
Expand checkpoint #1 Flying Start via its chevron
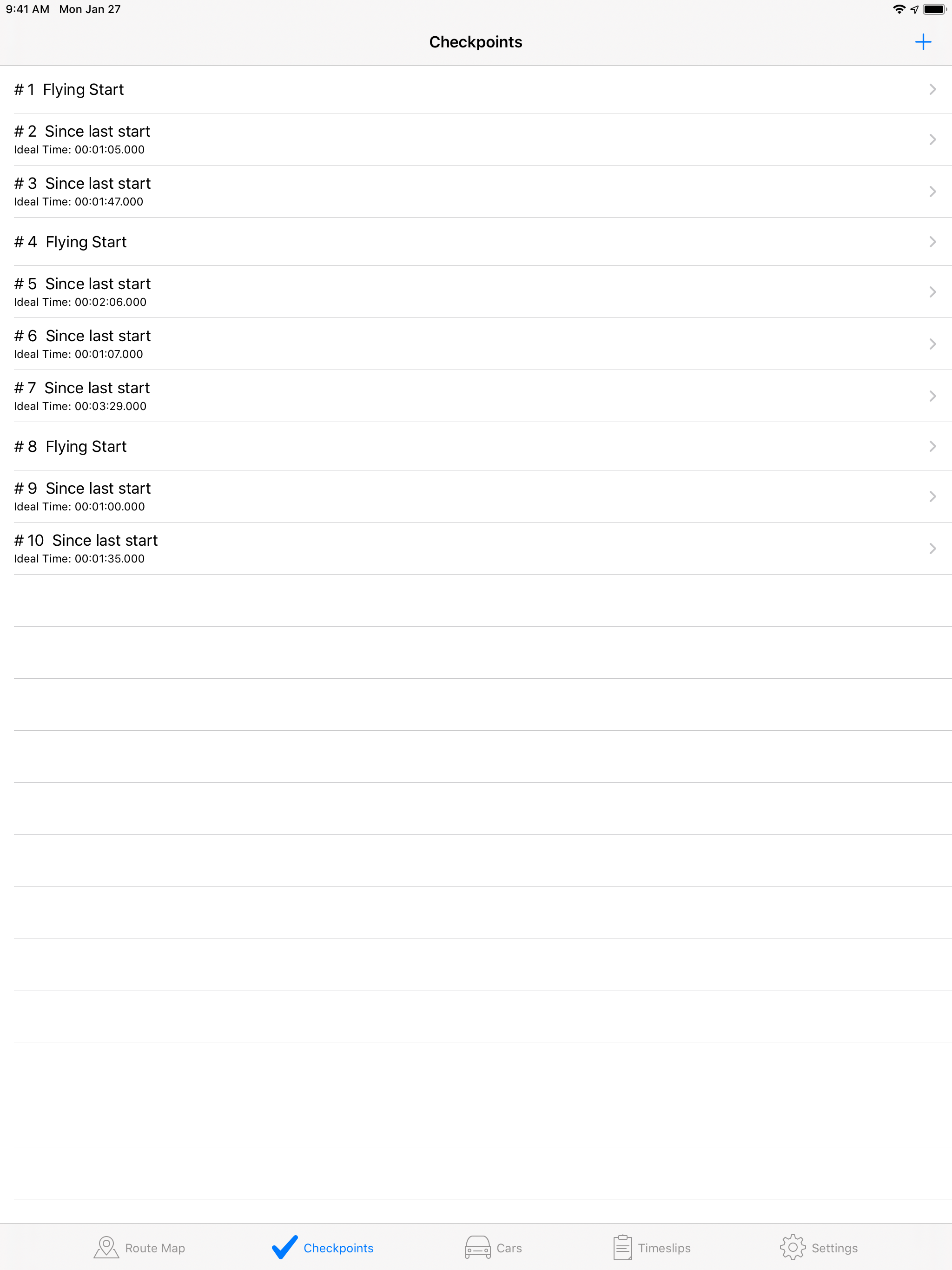(x=932, y=89)
